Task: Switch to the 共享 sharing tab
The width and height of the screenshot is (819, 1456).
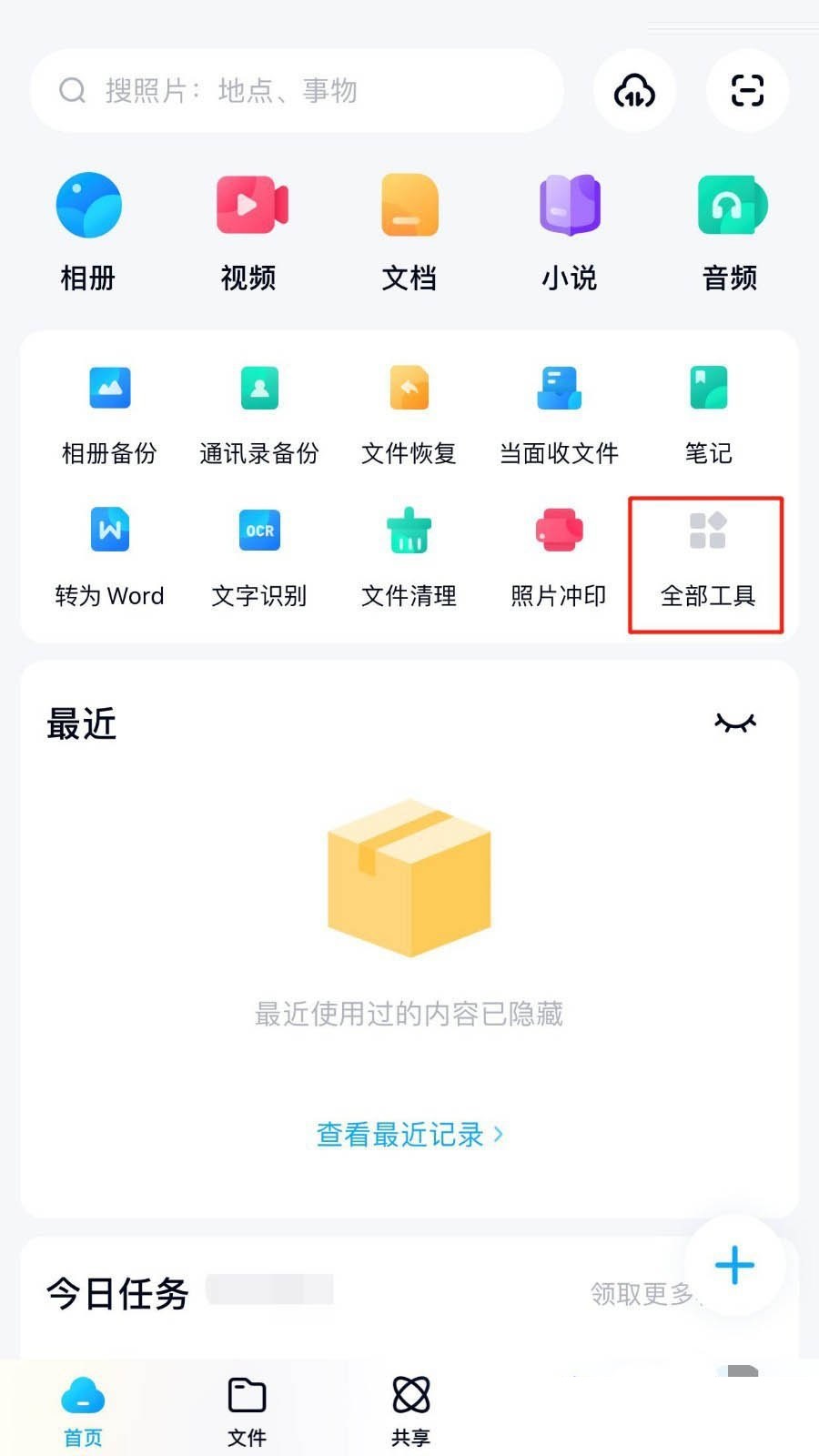Action: click(x=409, y=1406)
